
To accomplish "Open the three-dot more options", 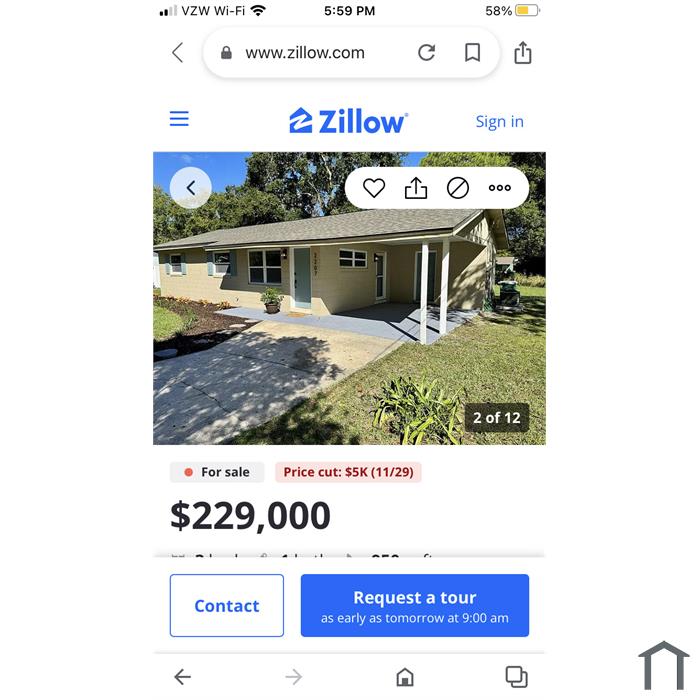I will point(500,188).
